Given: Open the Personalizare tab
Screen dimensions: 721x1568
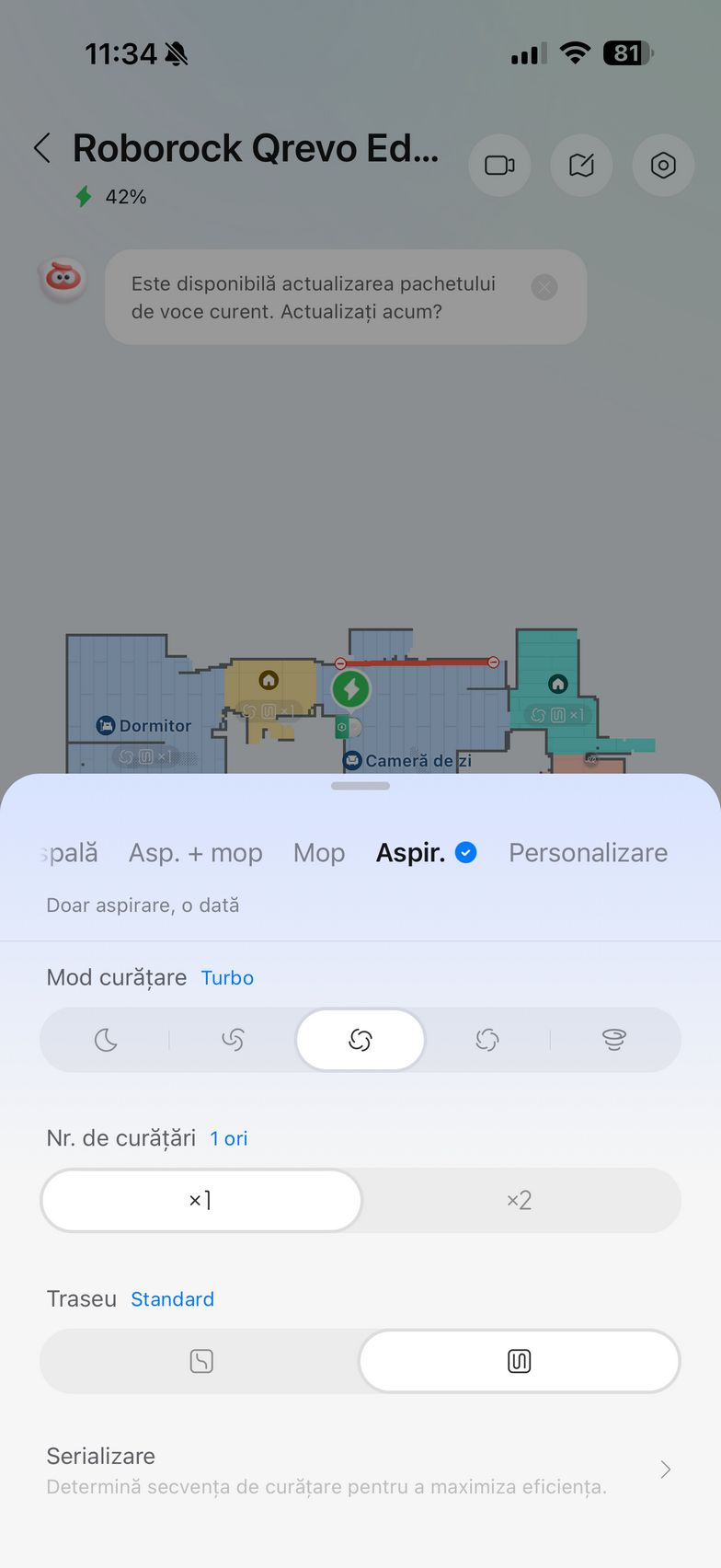Looking at the screenshot, I should 588,853.
